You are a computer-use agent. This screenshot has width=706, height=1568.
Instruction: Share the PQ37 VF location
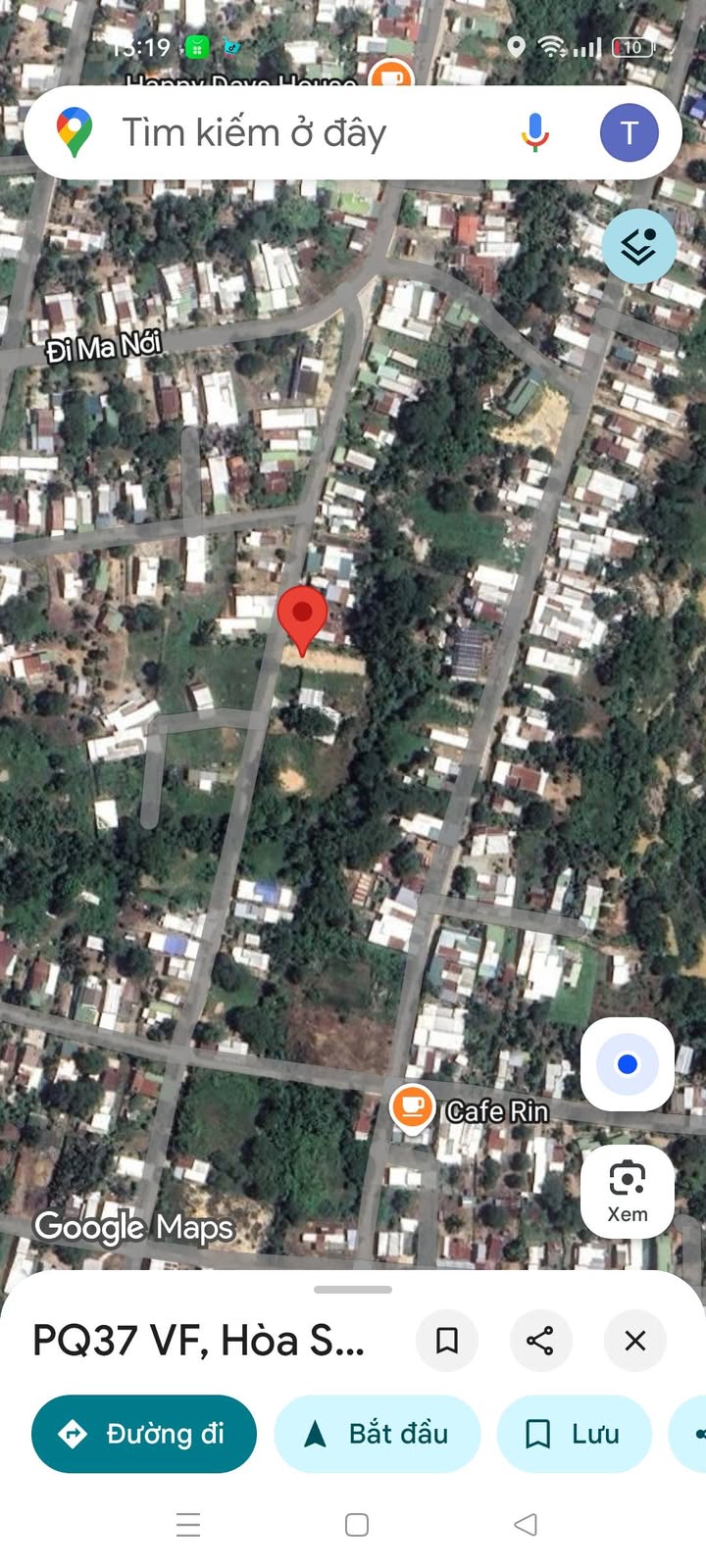540,1340
